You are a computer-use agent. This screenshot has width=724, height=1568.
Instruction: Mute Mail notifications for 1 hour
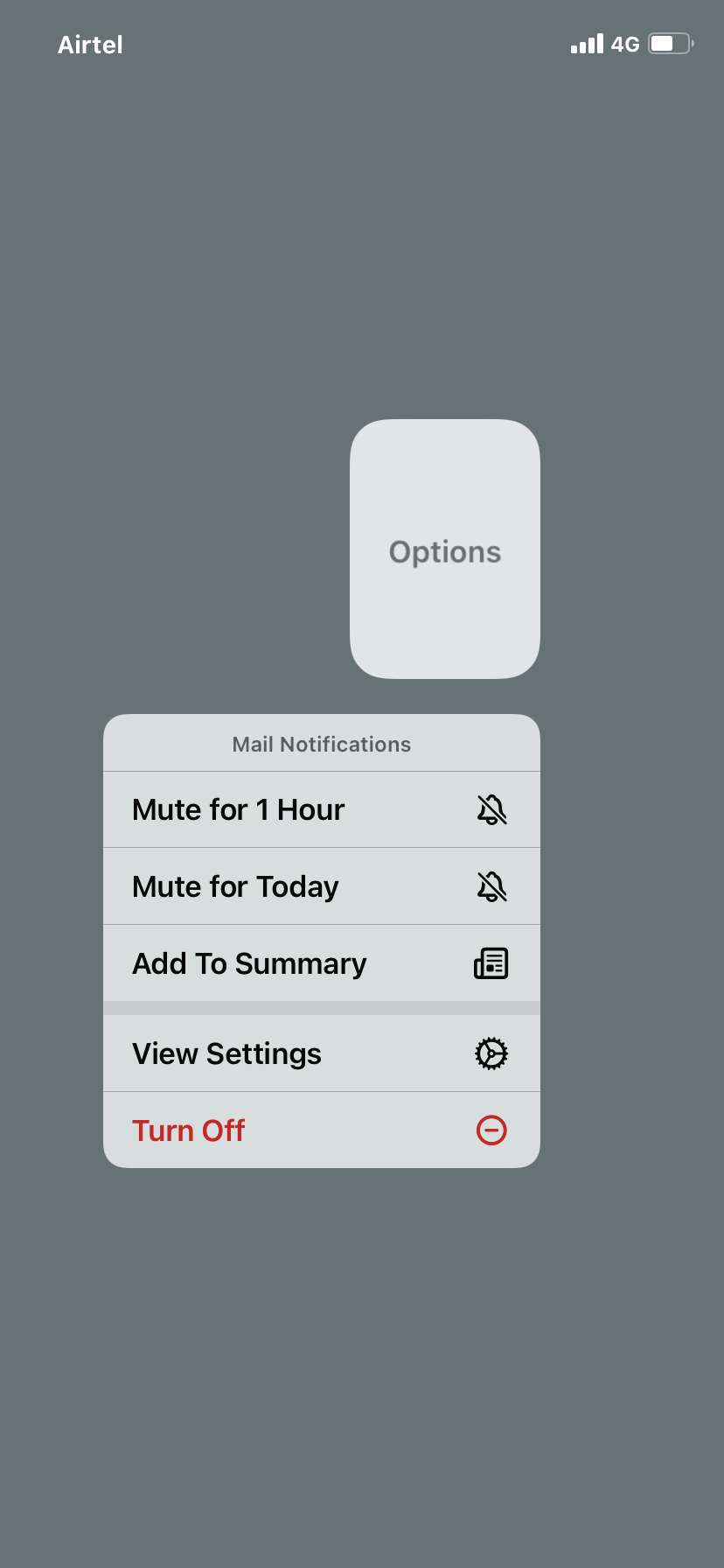point(322,809)
